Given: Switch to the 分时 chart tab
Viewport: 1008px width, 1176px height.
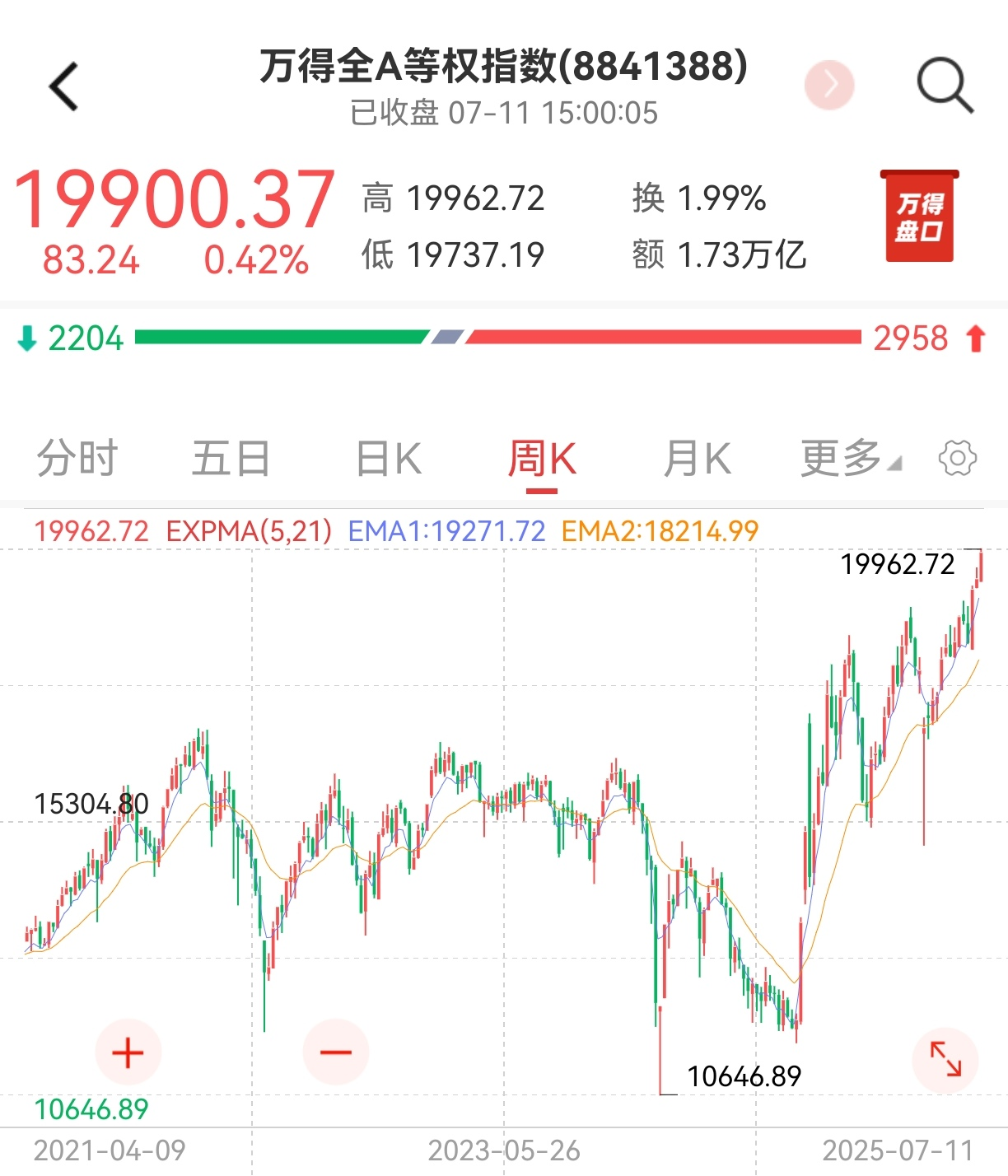Looking at the screenshot, I should (x=77, y=459).
